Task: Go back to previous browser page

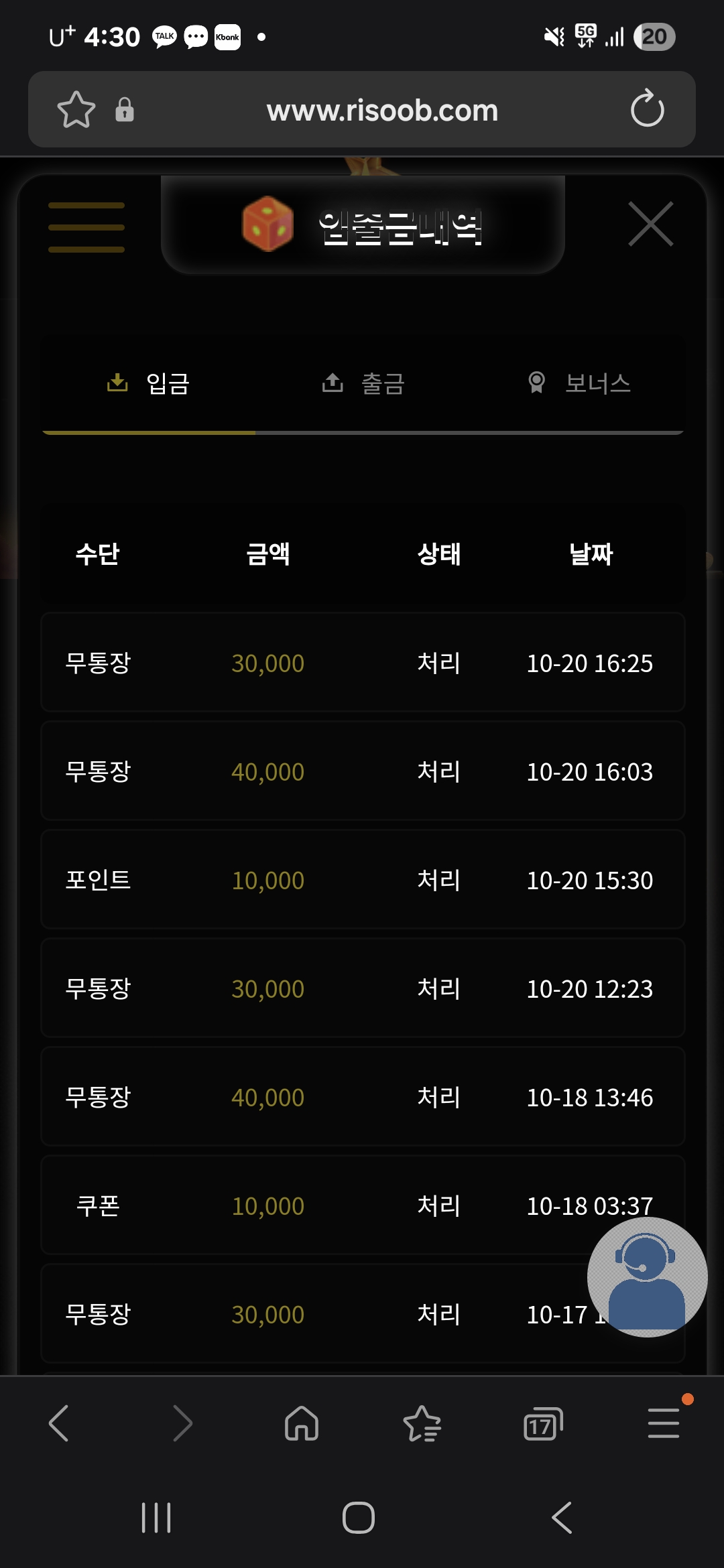Action: 59,1423
